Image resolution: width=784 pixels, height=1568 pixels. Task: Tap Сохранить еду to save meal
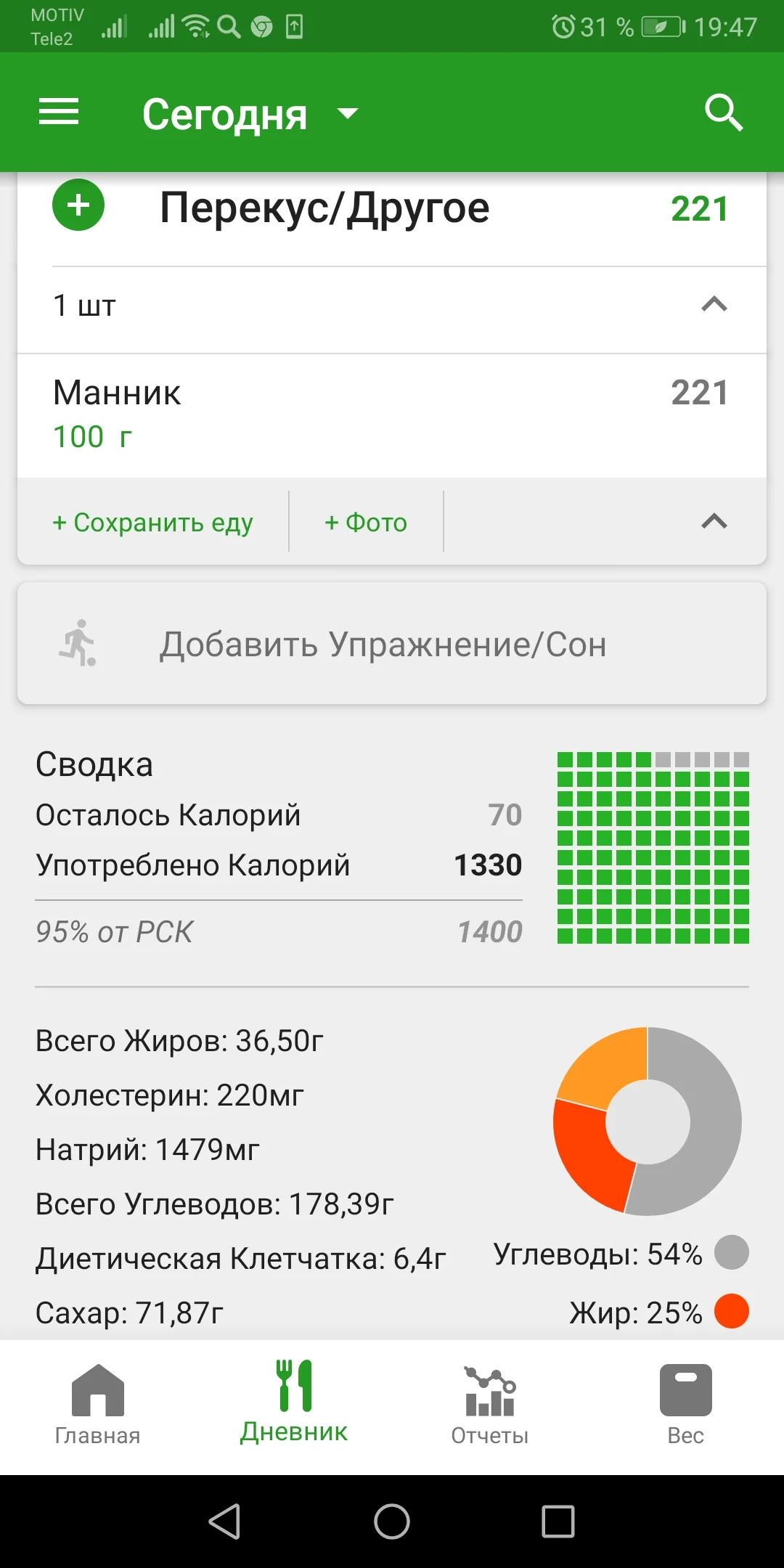152,522
